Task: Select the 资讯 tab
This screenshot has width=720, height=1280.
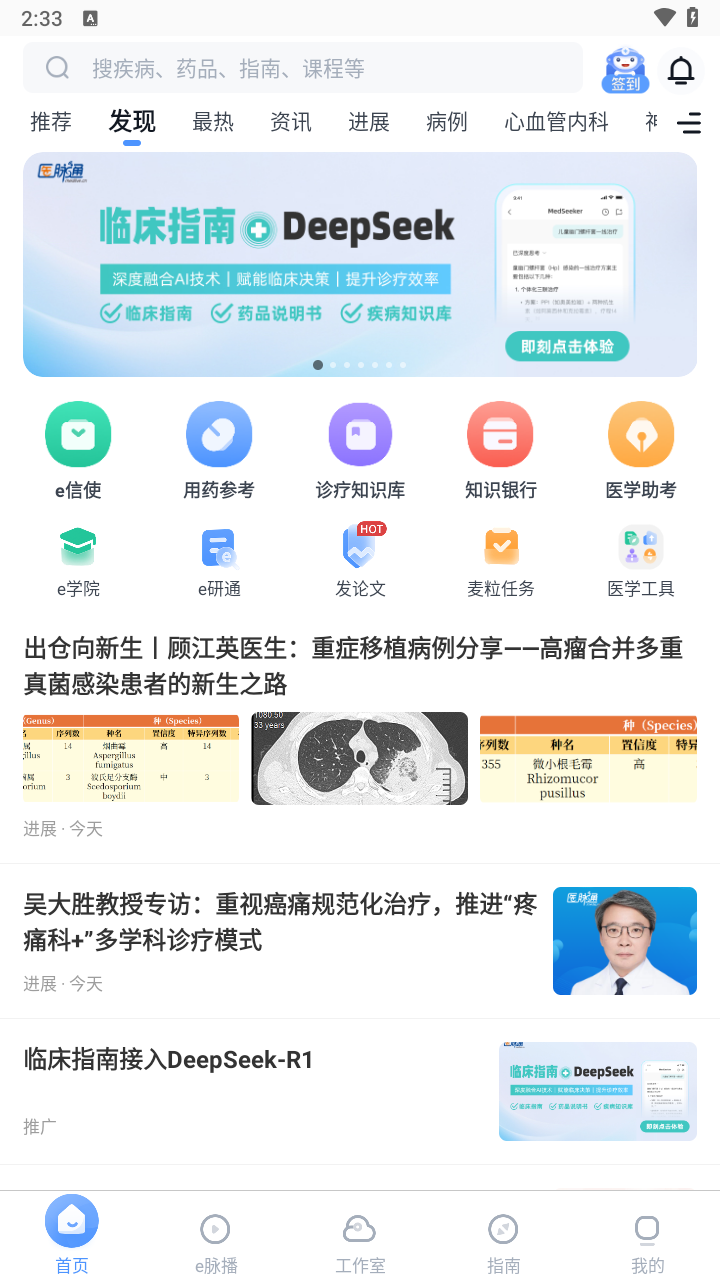Action: click(x=291, y=122)
